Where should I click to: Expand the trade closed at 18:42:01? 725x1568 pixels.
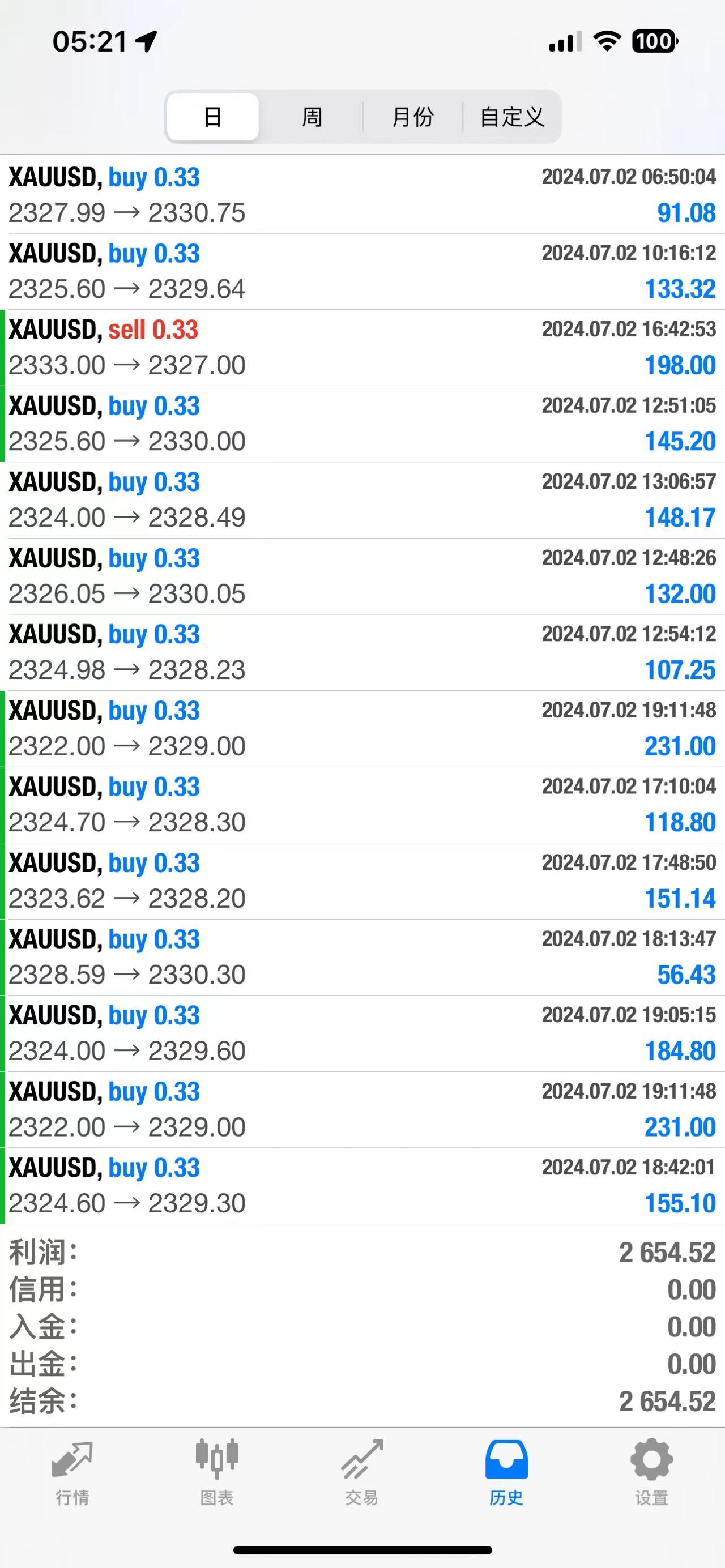point(362,1185)
